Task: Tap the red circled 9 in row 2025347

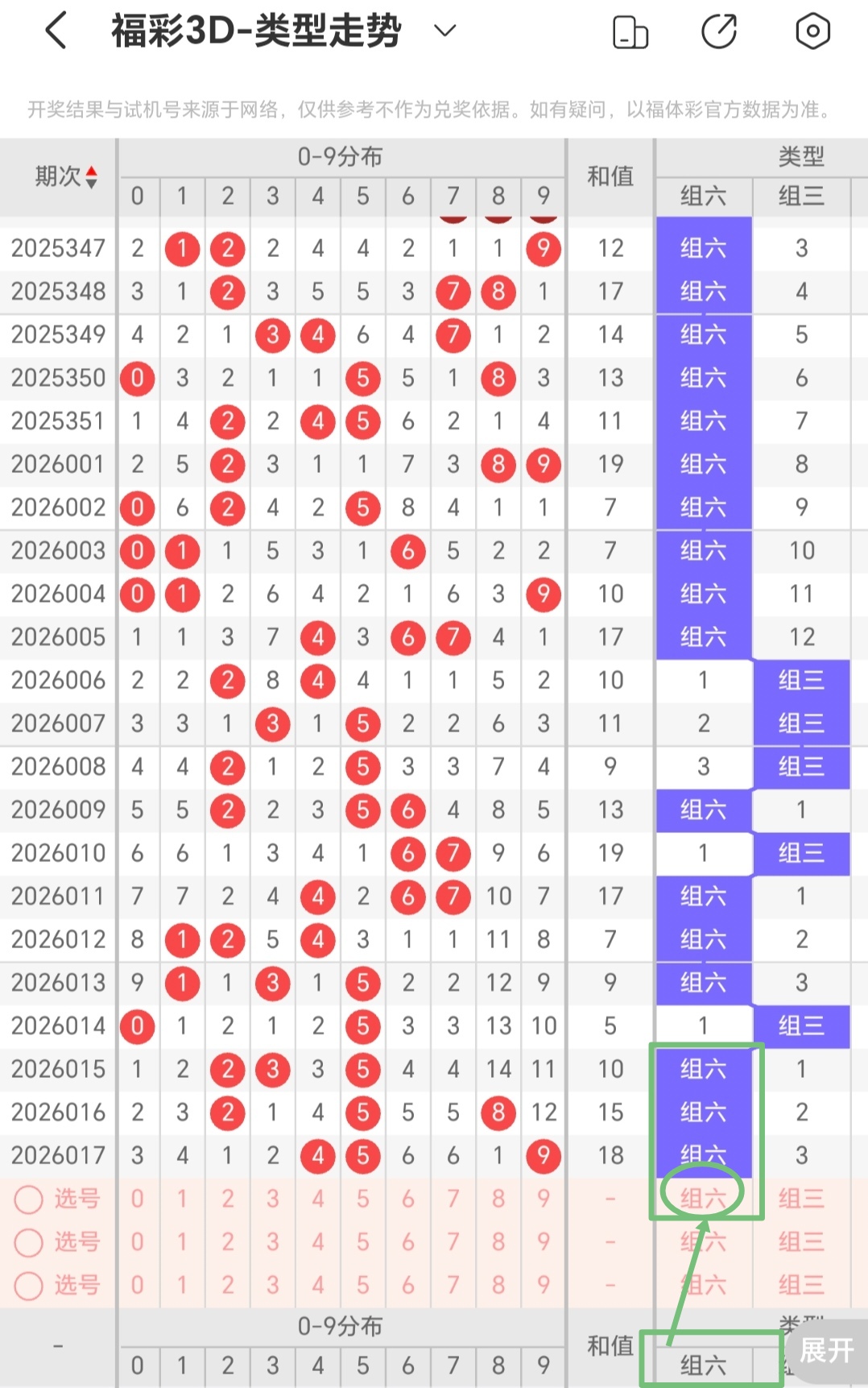Action: [x=544, y=249]
